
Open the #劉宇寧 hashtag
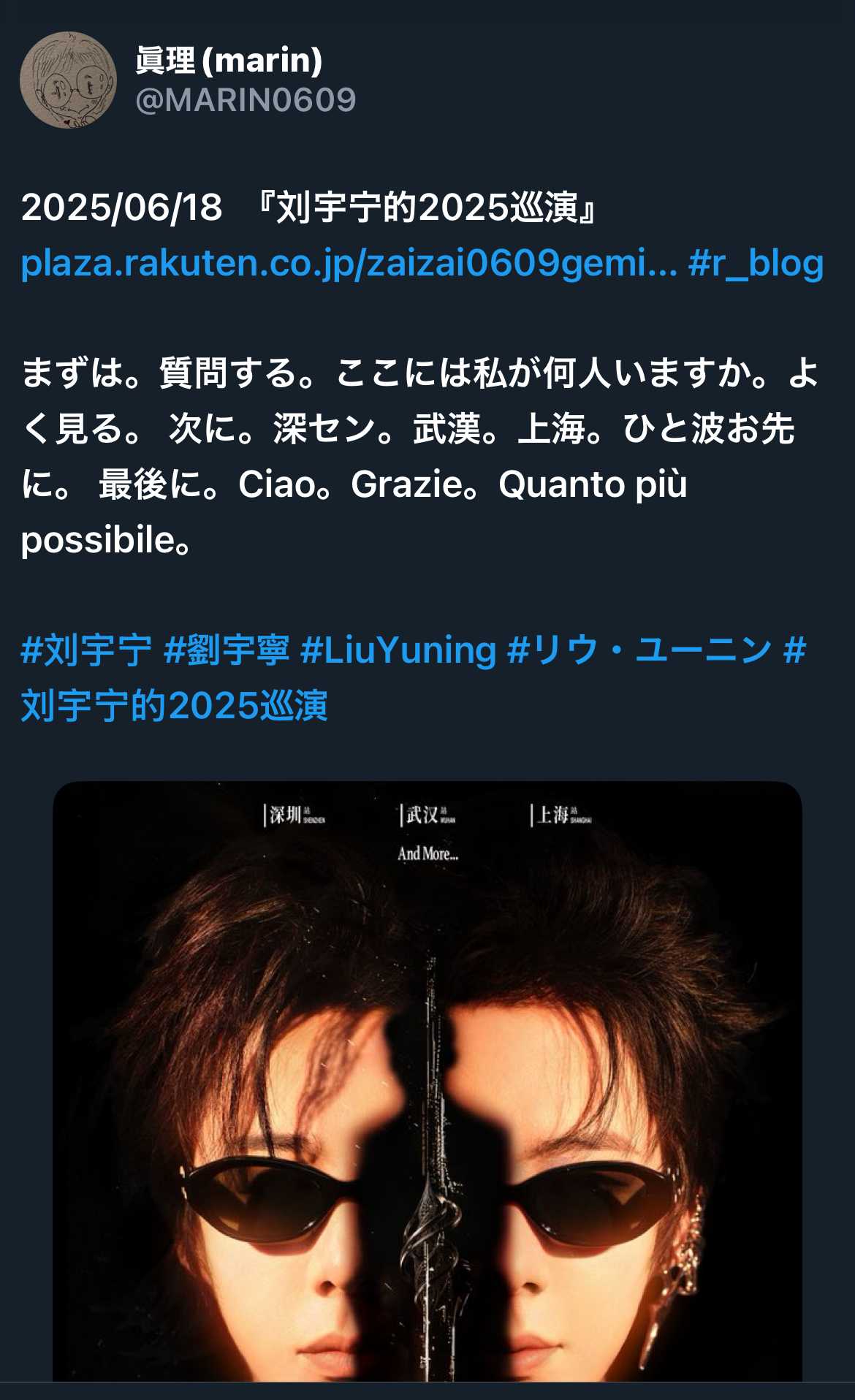pyautogui.click(x=227, y=650)
